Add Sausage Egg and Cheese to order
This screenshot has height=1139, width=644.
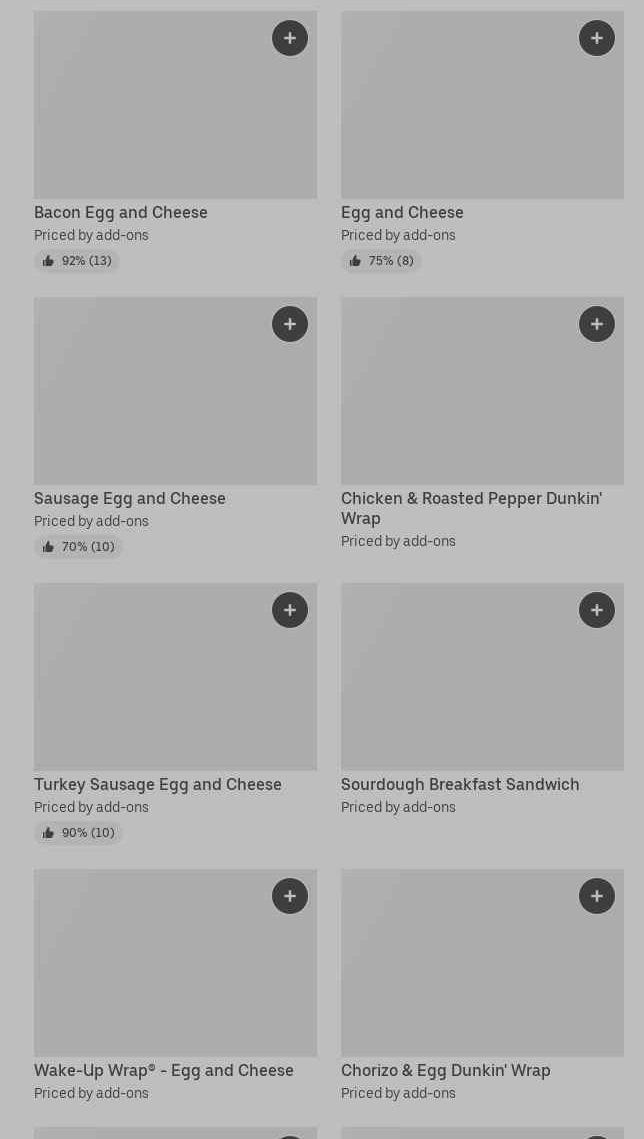(290, 324)
